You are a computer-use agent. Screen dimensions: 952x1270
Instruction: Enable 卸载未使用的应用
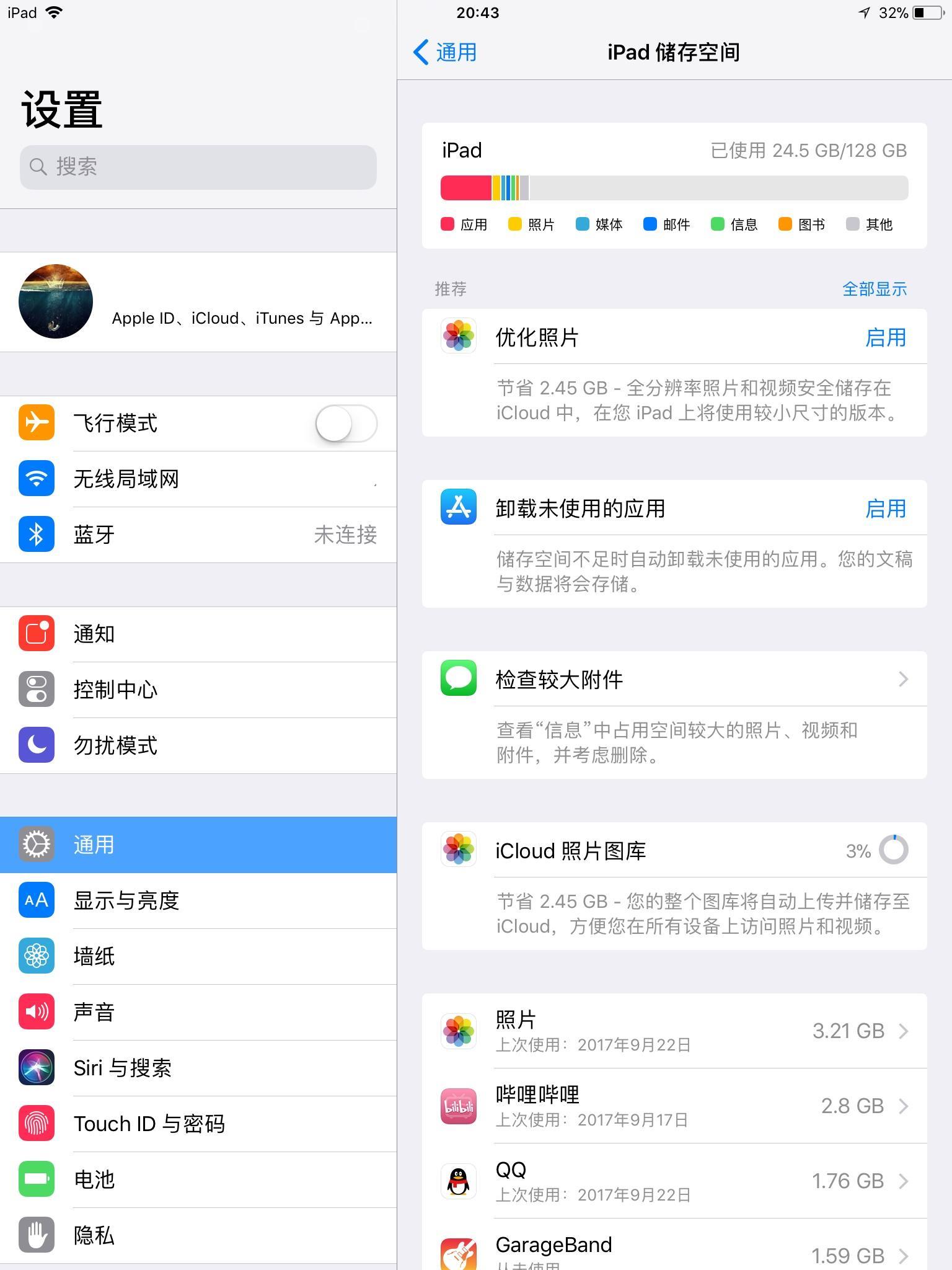click(x=885, y=508)
